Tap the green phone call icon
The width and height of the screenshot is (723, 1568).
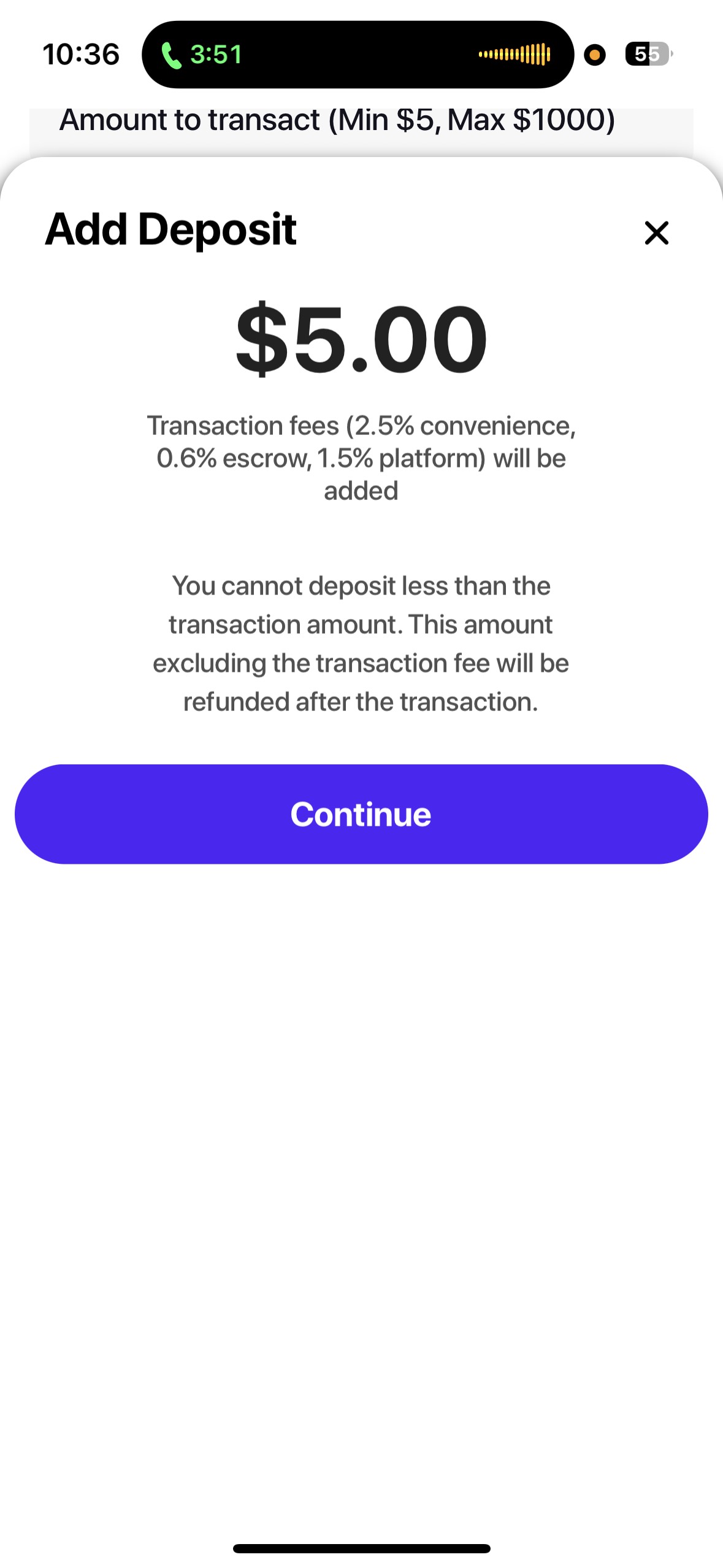click(170, 55)
